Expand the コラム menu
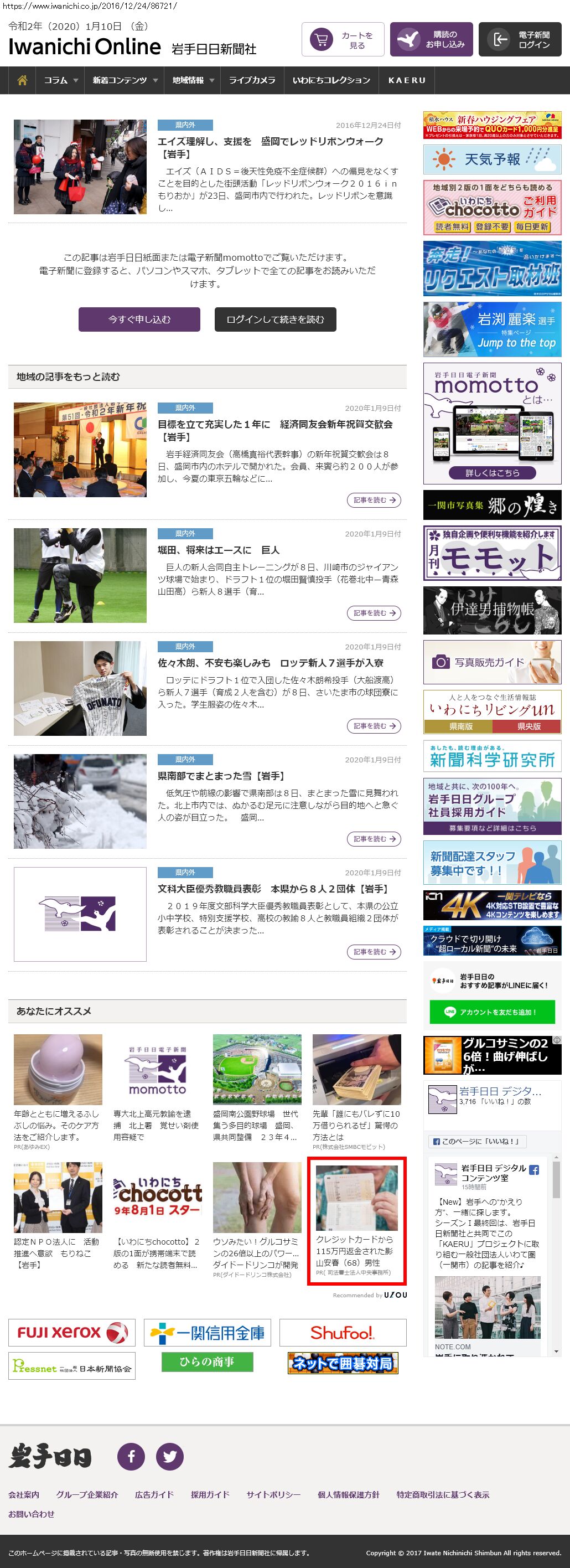This screenshot has height=1568, width=570. coord(61,80)
